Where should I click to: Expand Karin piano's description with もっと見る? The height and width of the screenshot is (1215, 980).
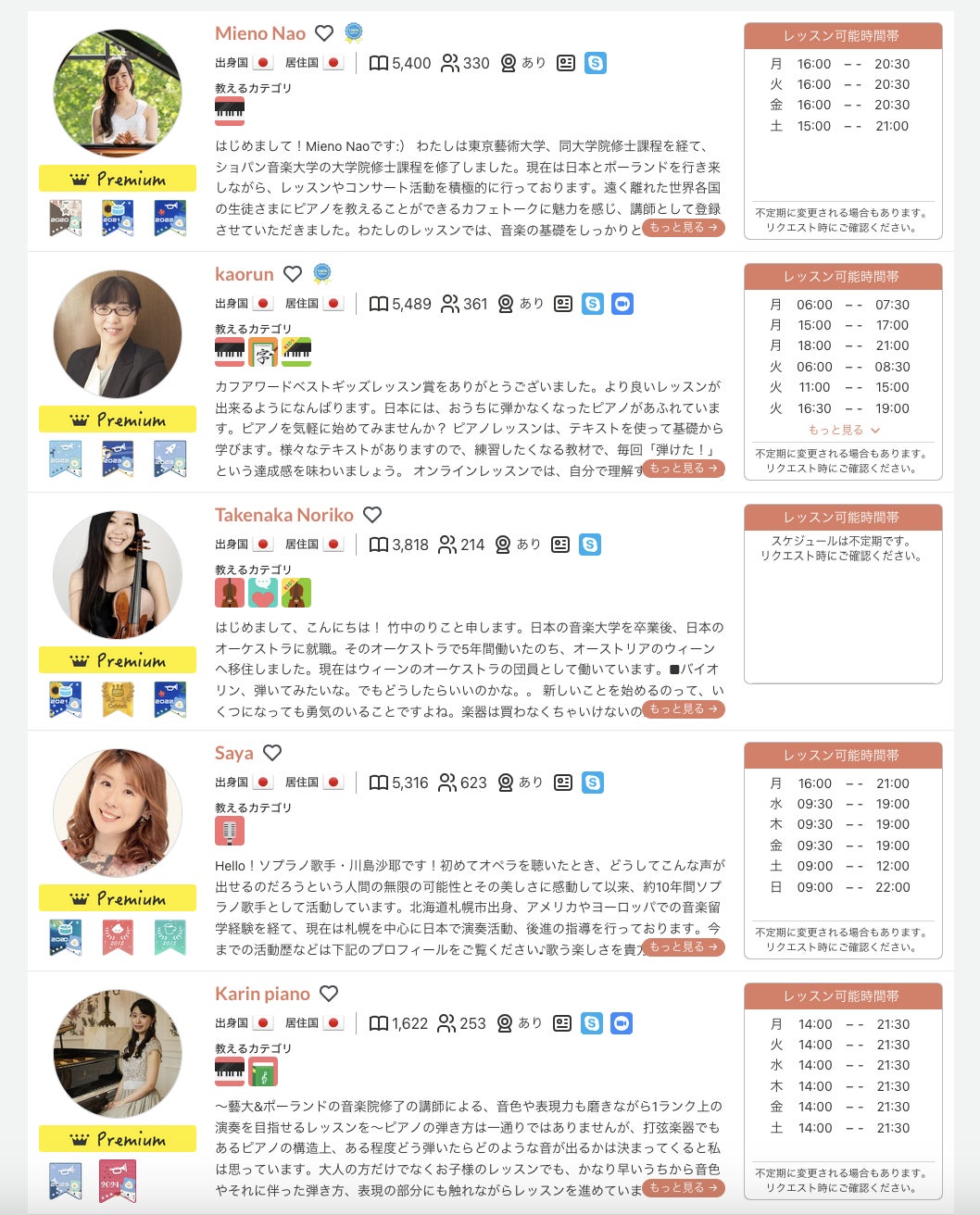coord(683,1188)
